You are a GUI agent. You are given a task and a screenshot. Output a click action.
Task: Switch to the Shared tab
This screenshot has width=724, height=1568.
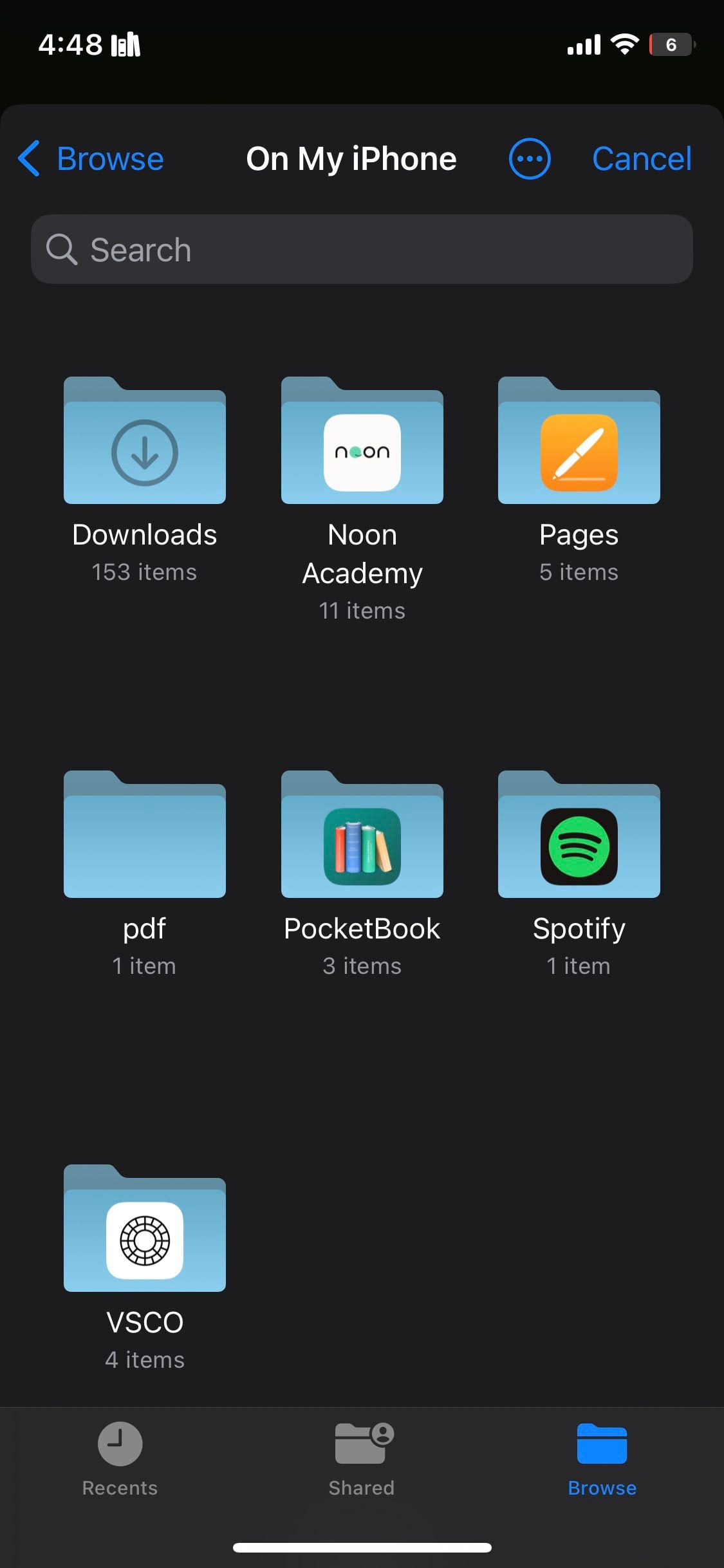coord(362,1459)
